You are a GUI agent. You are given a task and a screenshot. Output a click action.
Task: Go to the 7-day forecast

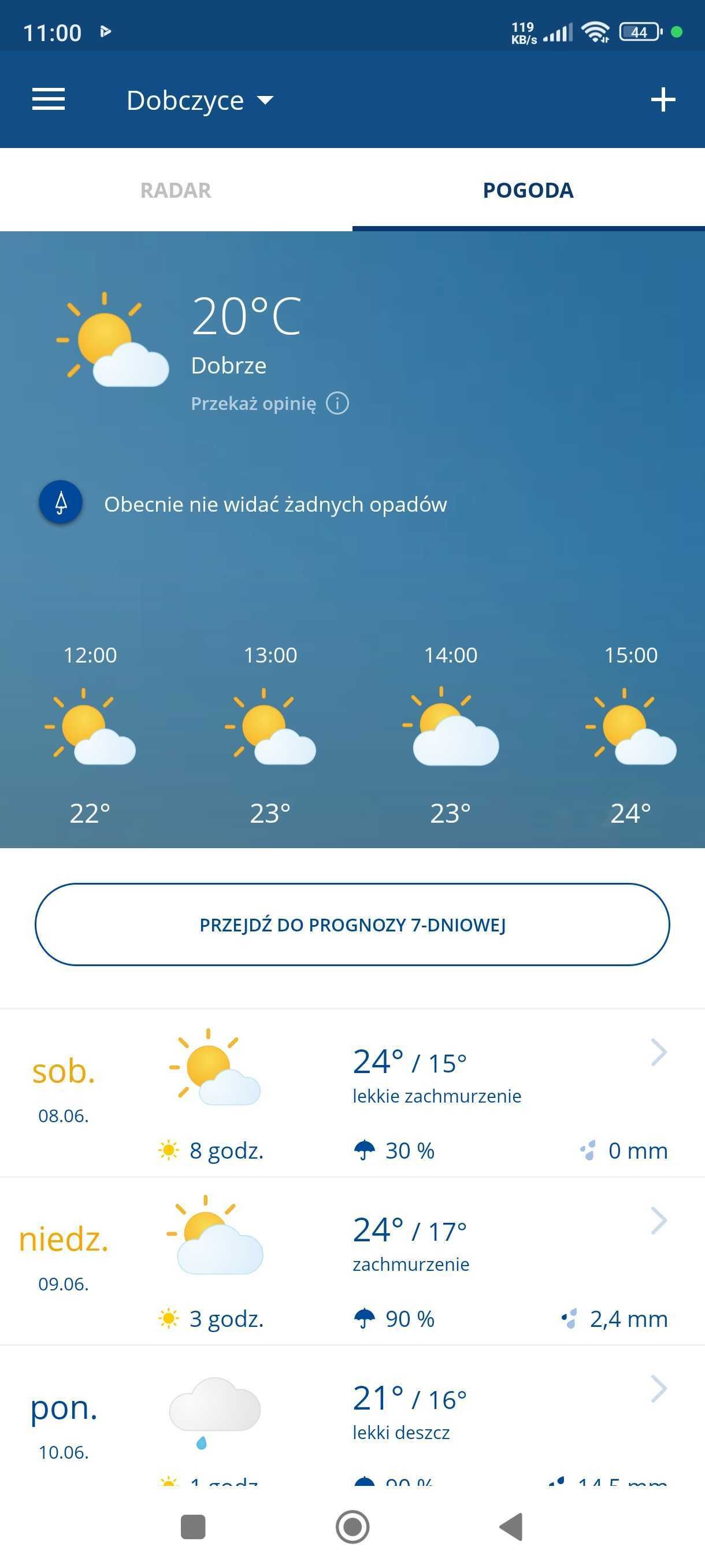coord(352,924)
